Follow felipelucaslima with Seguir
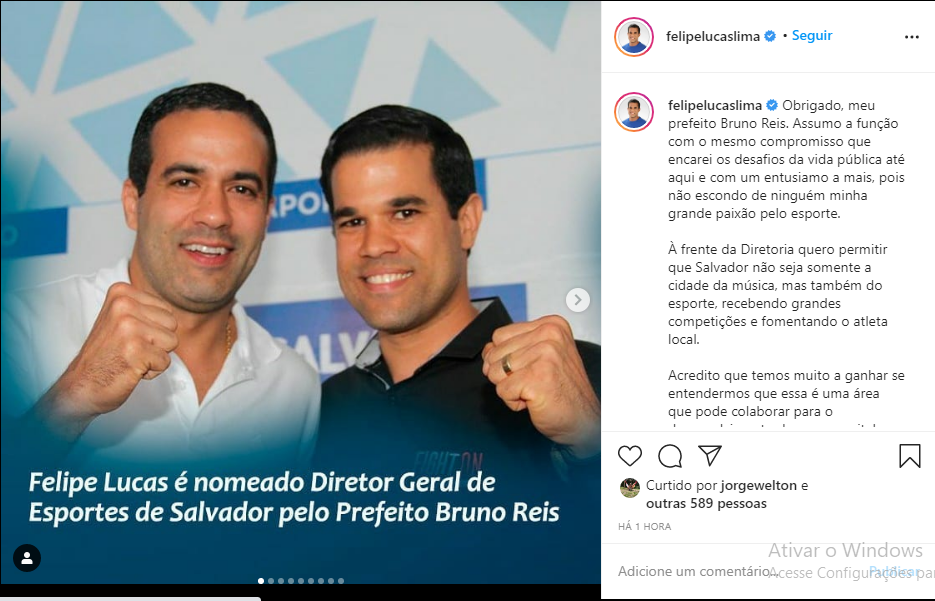935x601 pixels. 812,36
